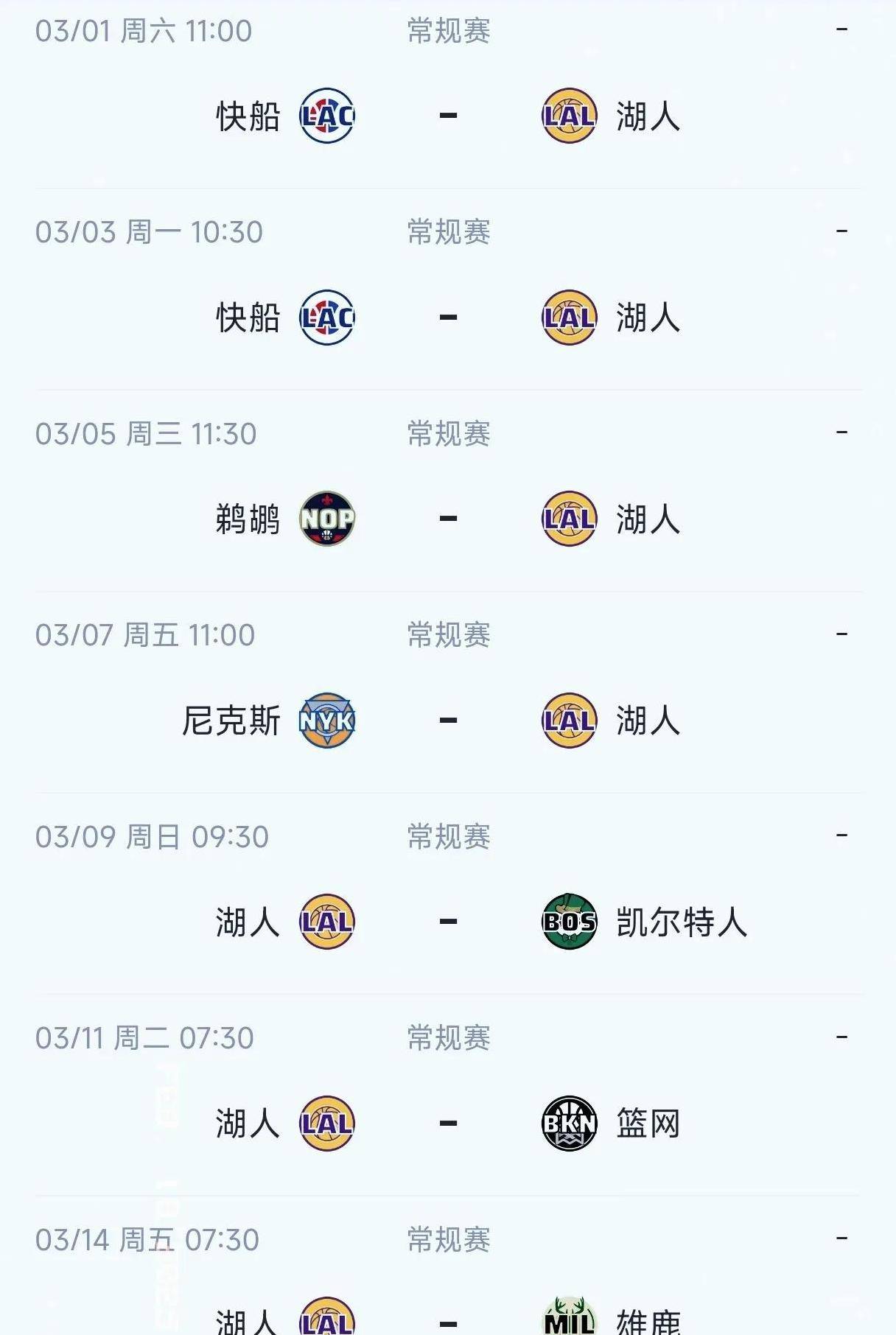Open the 03/05 Pelicans vs Lakers game
896x1335 pixels.
coord(448,519)
